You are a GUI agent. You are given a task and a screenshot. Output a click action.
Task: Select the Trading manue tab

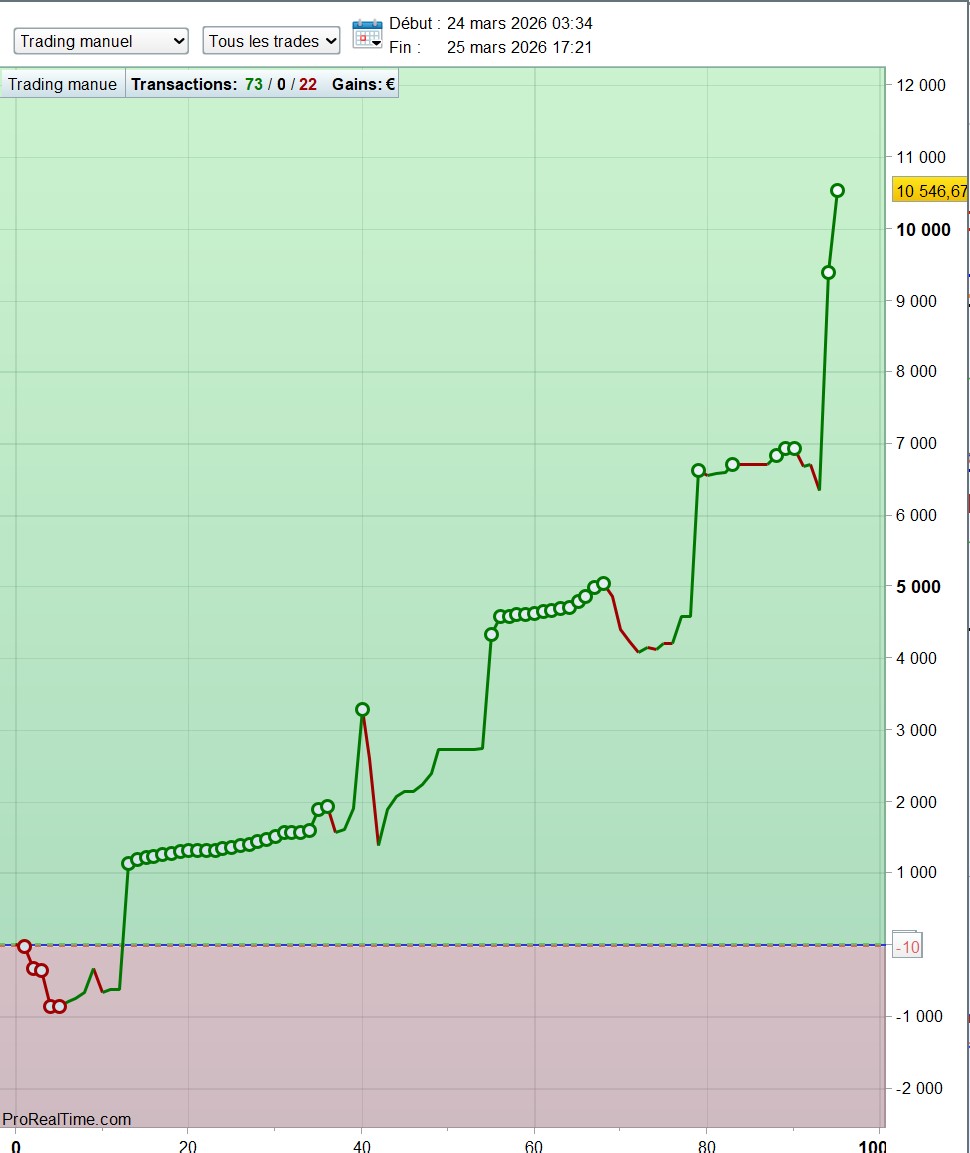coord(63,84)
